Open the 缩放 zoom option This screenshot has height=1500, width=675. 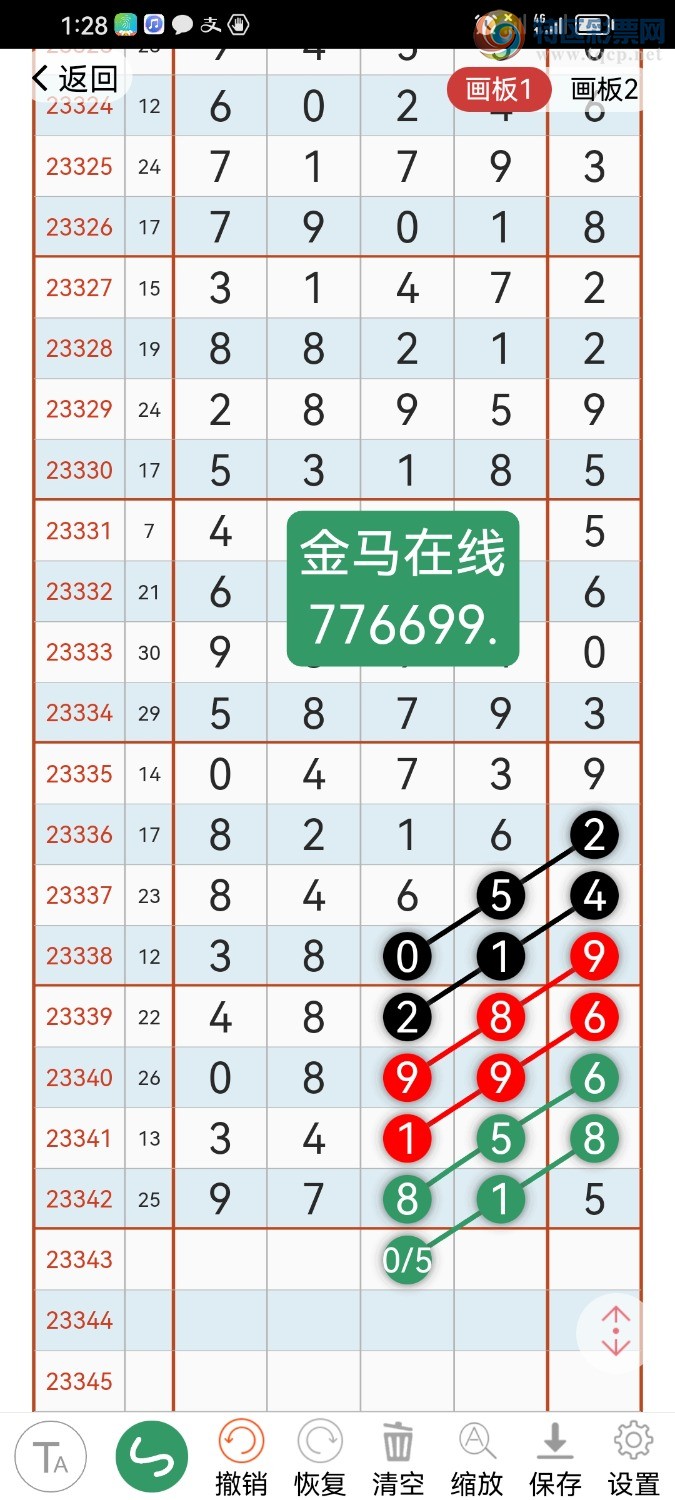477,1458
